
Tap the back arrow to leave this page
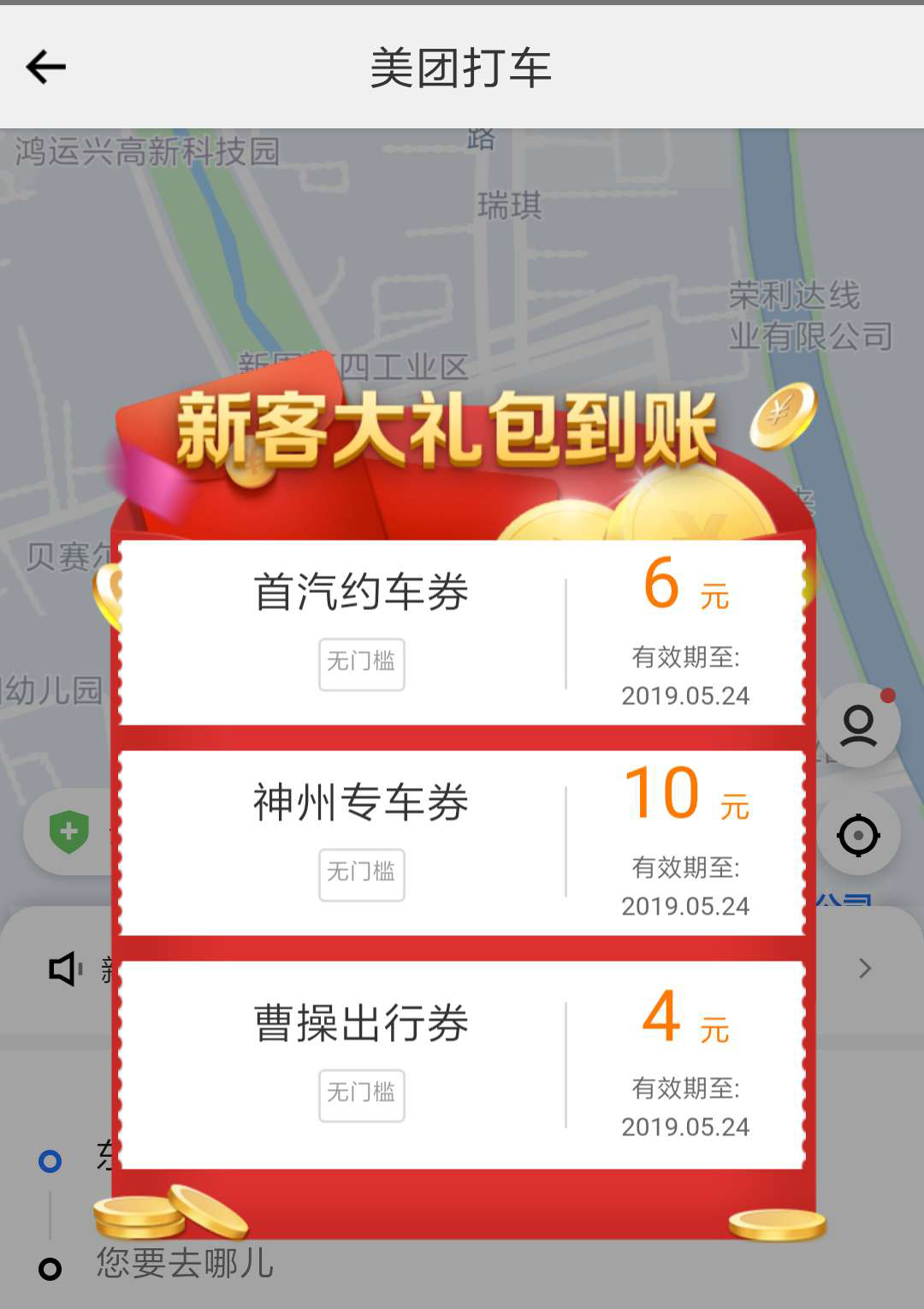click(44, 67)
